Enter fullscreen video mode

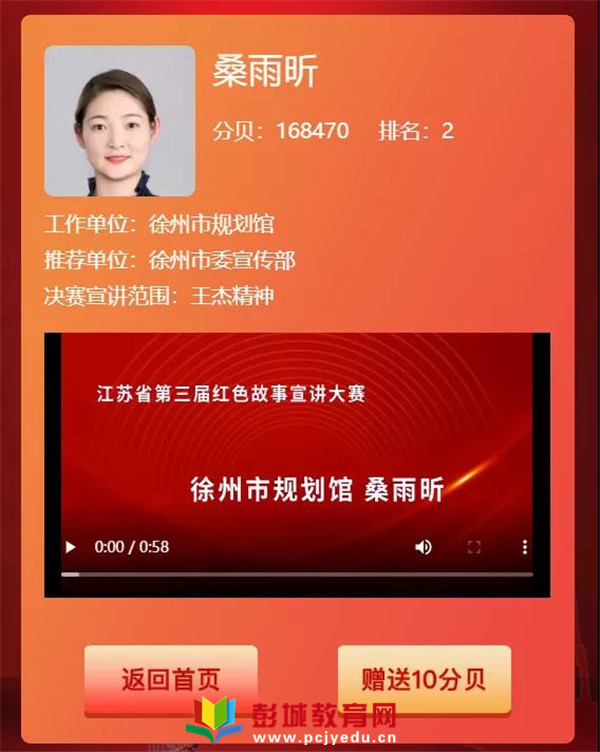[475, 547]
